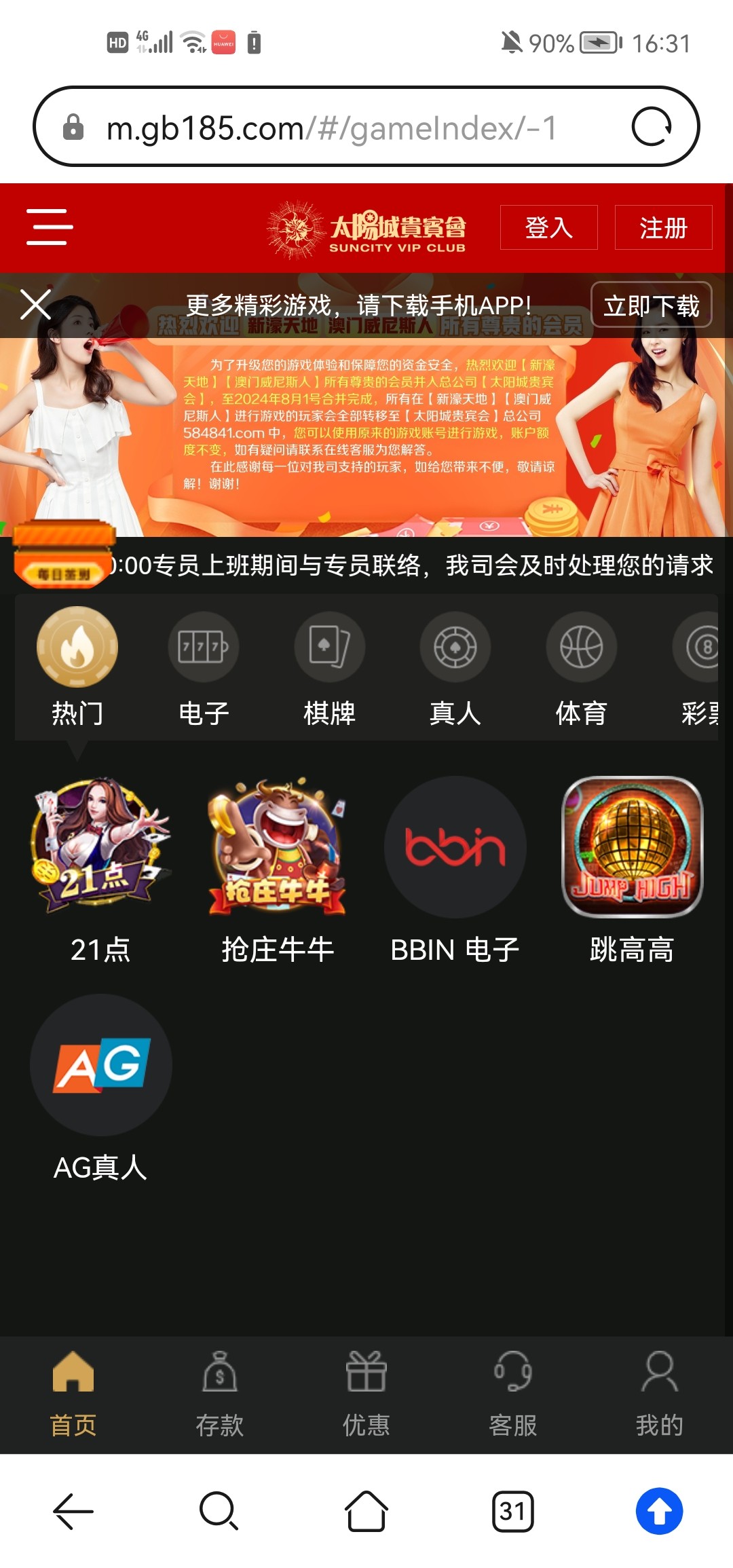Screen dimensions: 733x1568
Task: Reload the page from the address bar
Action: tap(652, 127)
